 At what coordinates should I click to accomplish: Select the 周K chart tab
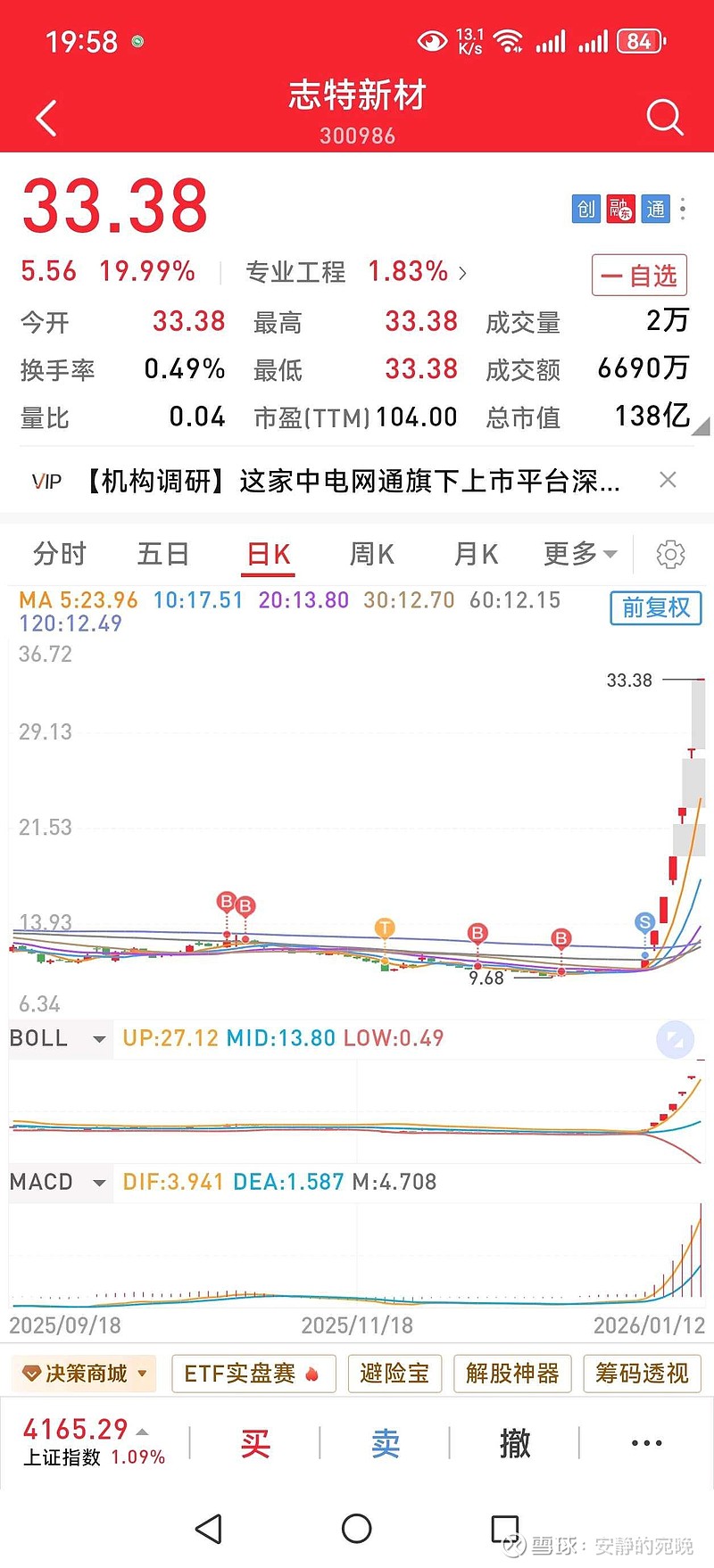(371, 555)
